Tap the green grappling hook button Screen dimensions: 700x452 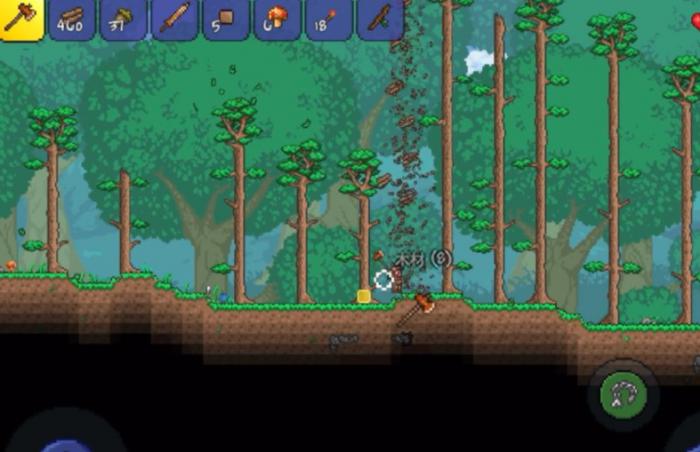[x=623, y=393]
